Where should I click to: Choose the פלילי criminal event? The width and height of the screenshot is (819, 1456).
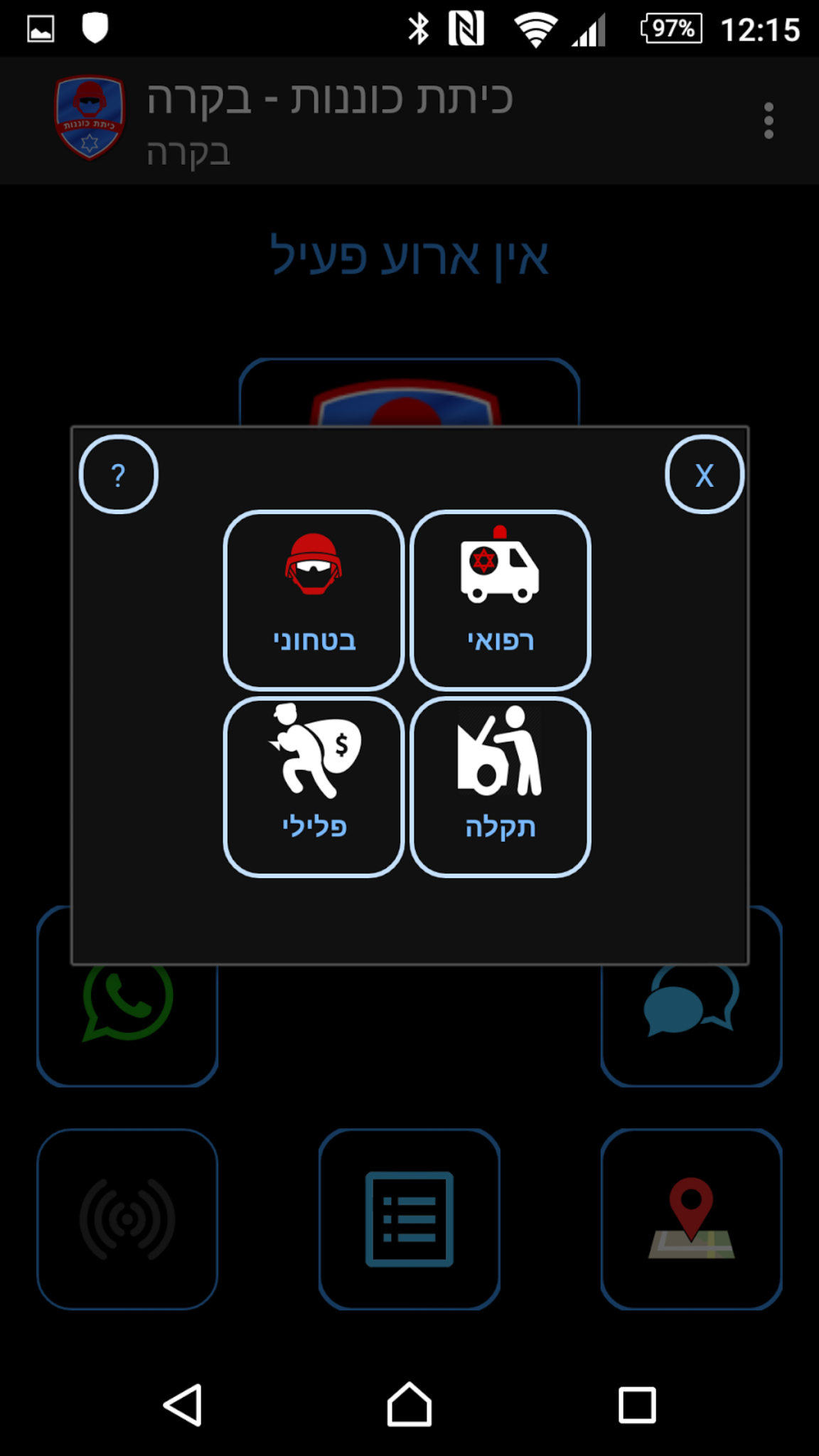(314, 787)
